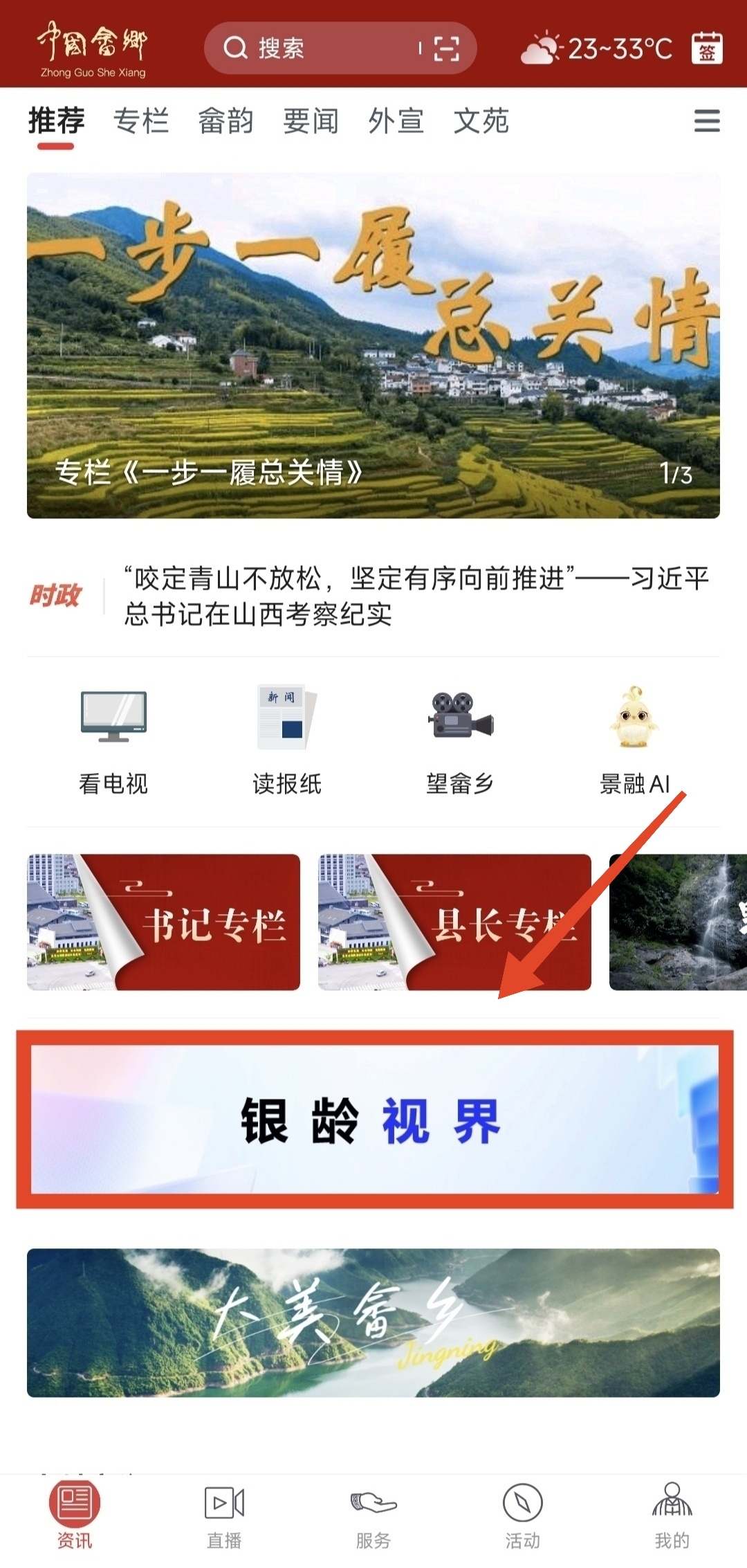
Task: Open the 一步一履总关情 banner
Action: coord(373,345)
